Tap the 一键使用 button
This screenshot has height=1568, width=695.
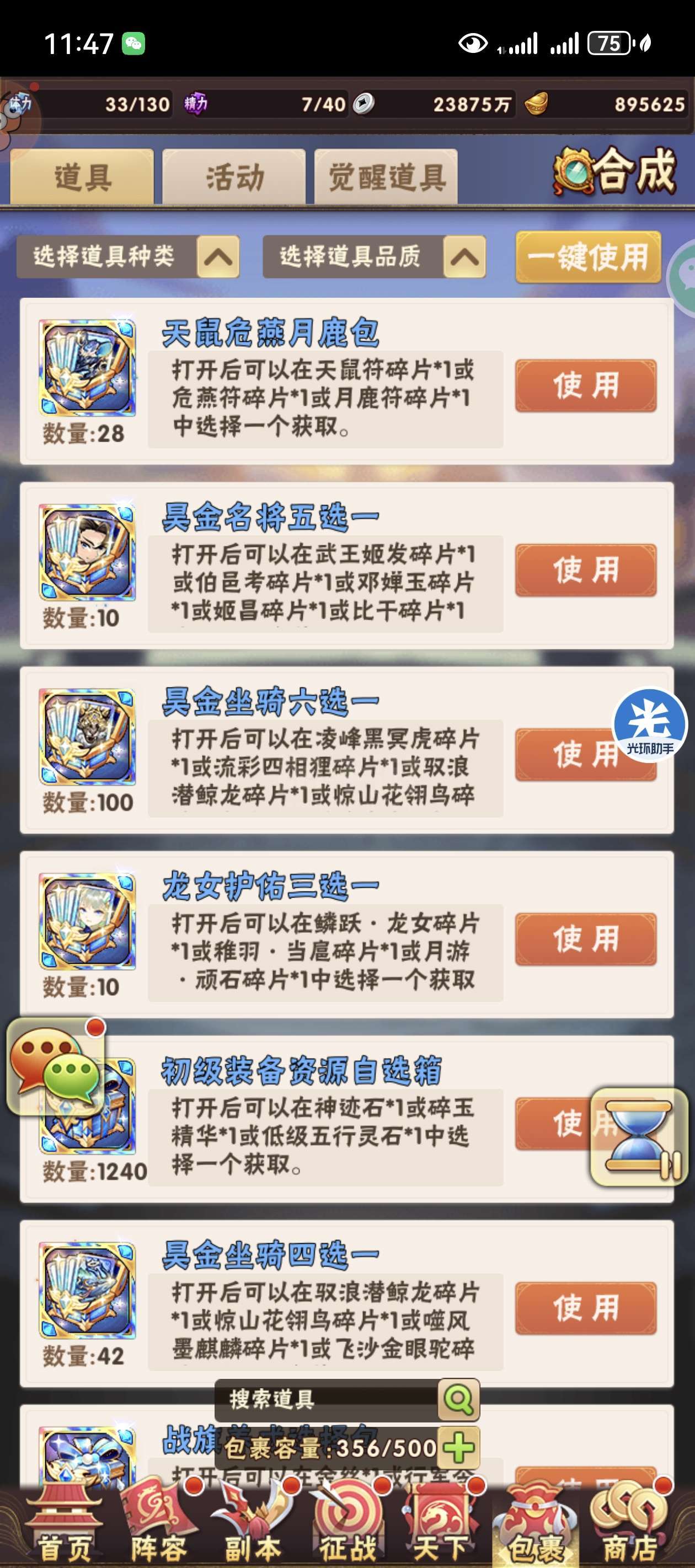[x=588, y=256]
